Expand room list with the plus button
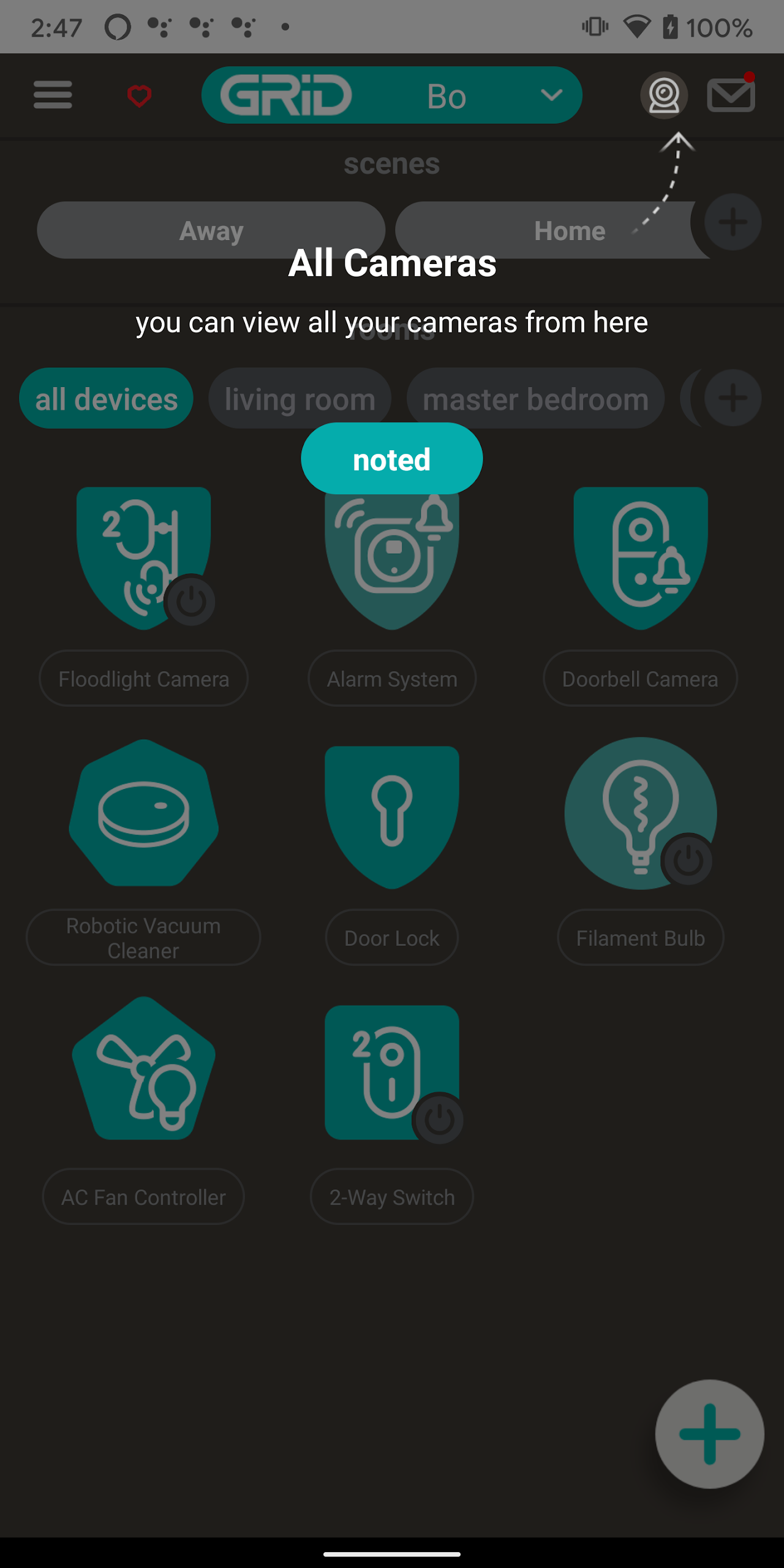The image size is (784, 1568). (x=733, y=398)
